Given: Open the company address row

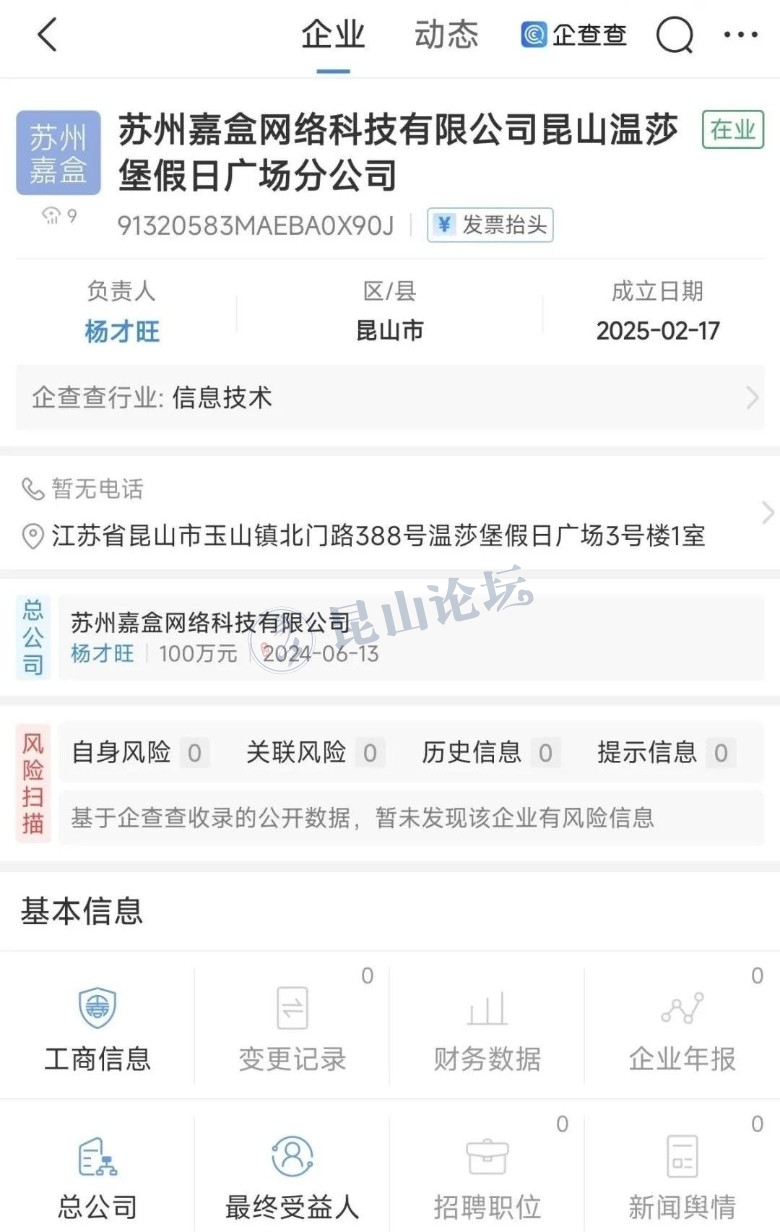Looking at the screenshot, I should pos(390,536).
